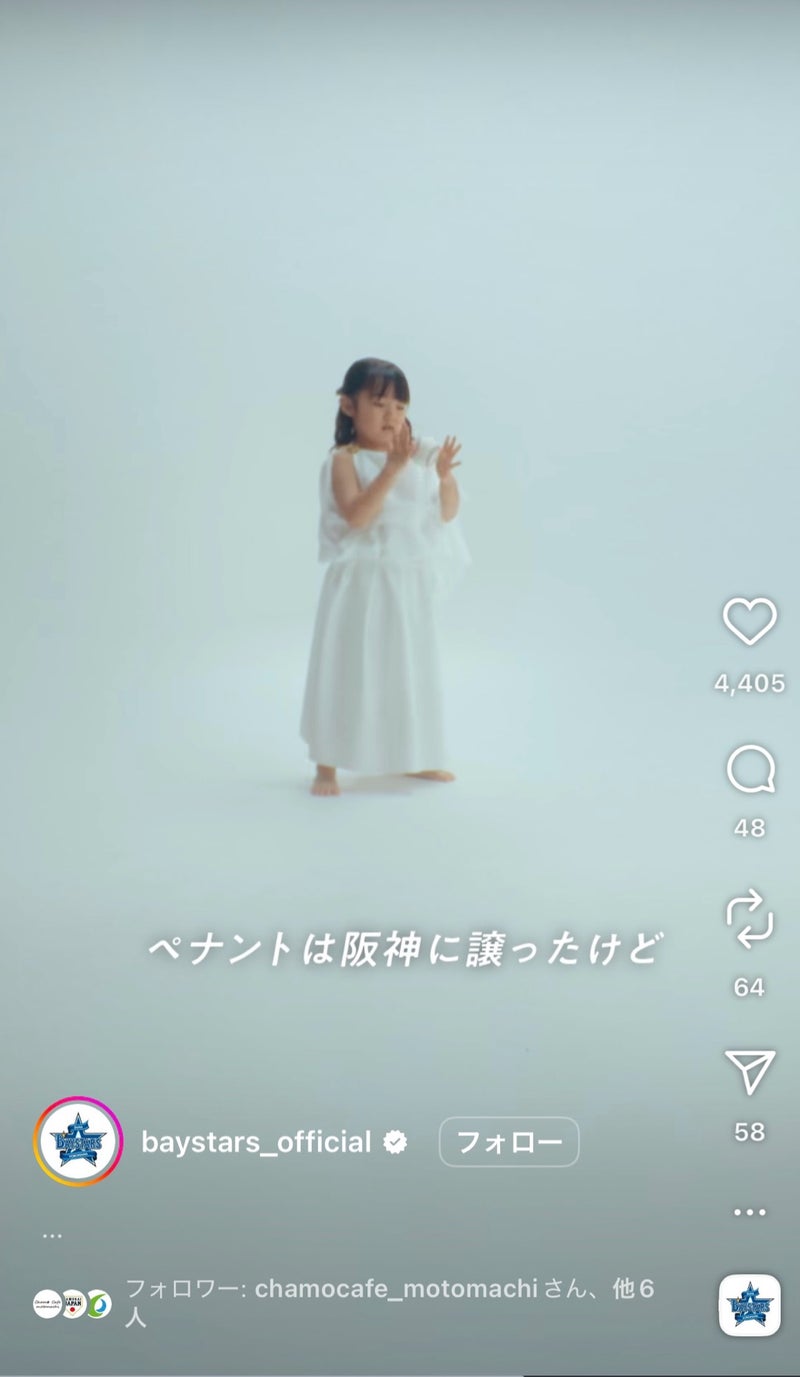This screenshot has height=1377, width=800.
Task: Tap the フォロー button to follow baystars_official
Action: coord(508,1142)
